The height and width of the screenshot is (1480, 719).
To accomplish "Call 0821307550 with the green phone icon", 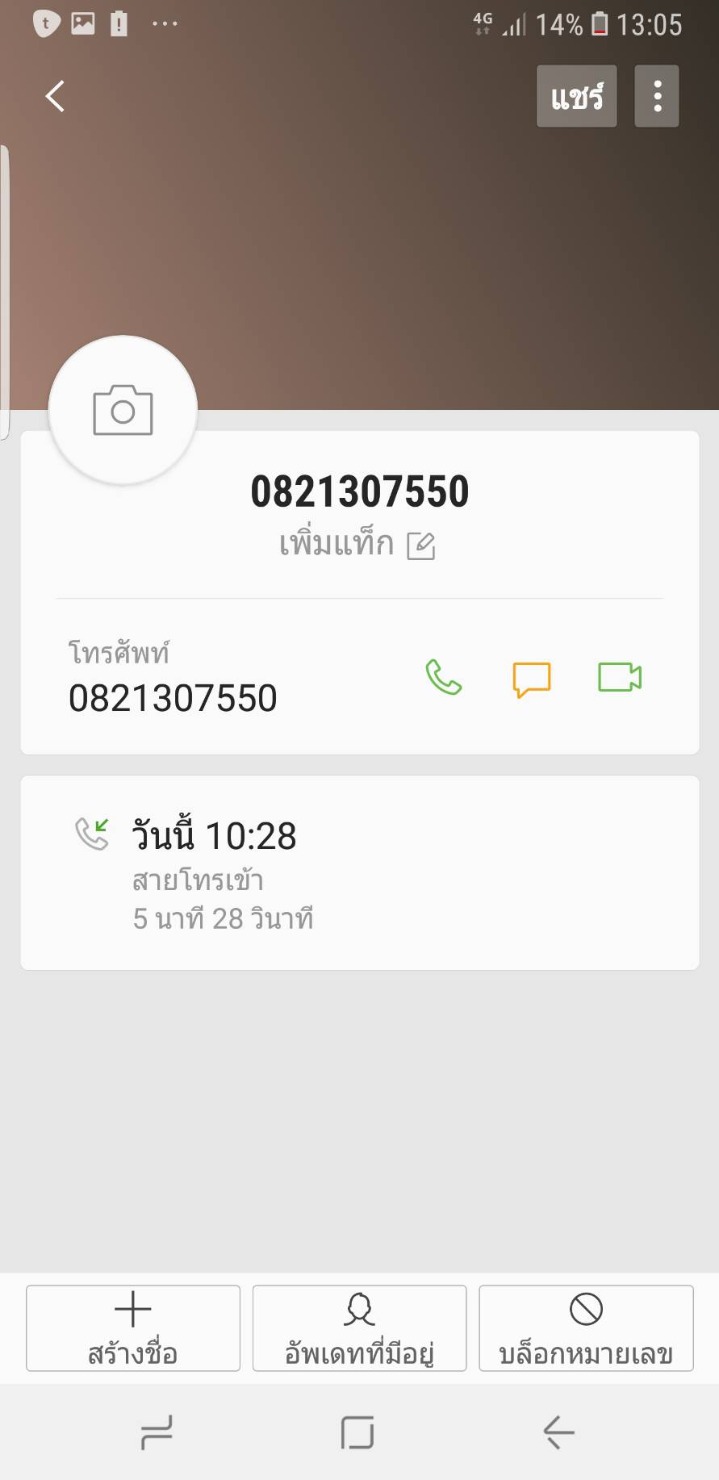I will tap(444, 678).
